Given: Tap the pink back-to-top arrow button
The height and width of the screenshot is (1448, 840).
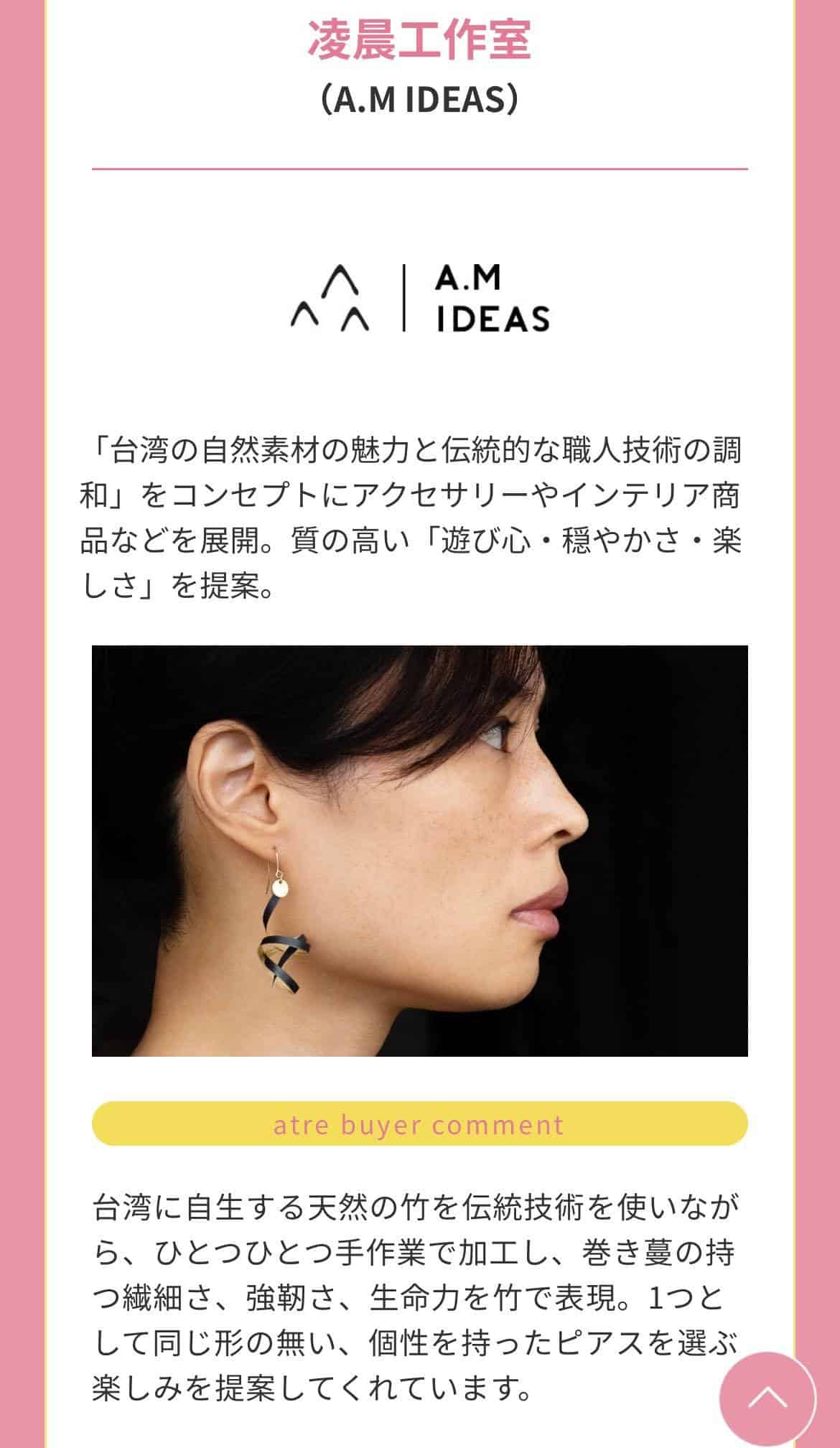Looking at the screenshot, I should (767, 1398).
